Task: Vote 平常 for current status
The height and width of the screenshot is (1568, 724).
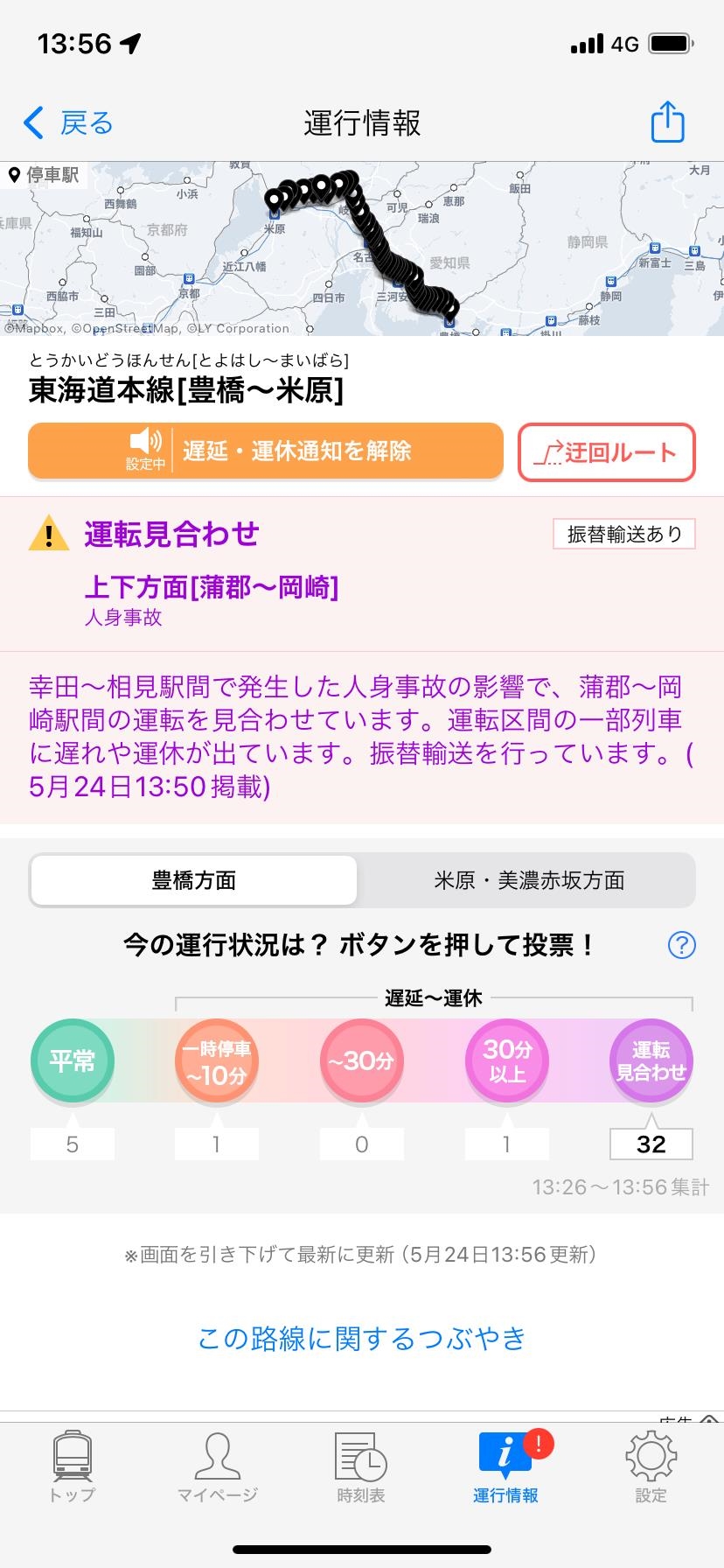Action: [73, 1061]
